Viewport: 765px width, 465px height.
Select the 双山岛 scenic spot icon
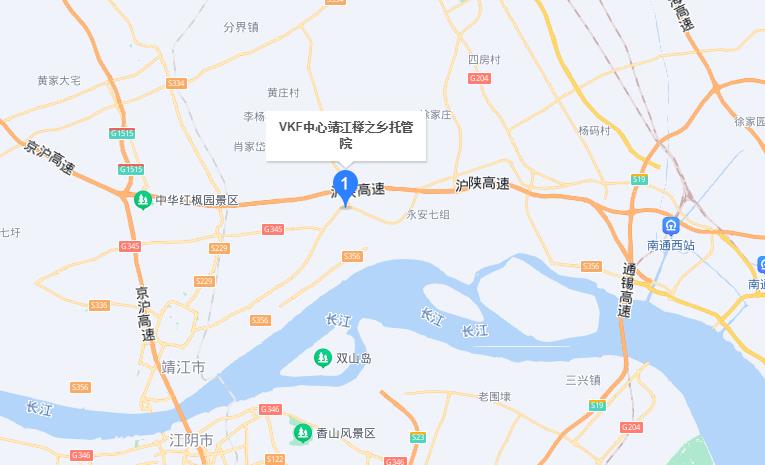(322, 357)
